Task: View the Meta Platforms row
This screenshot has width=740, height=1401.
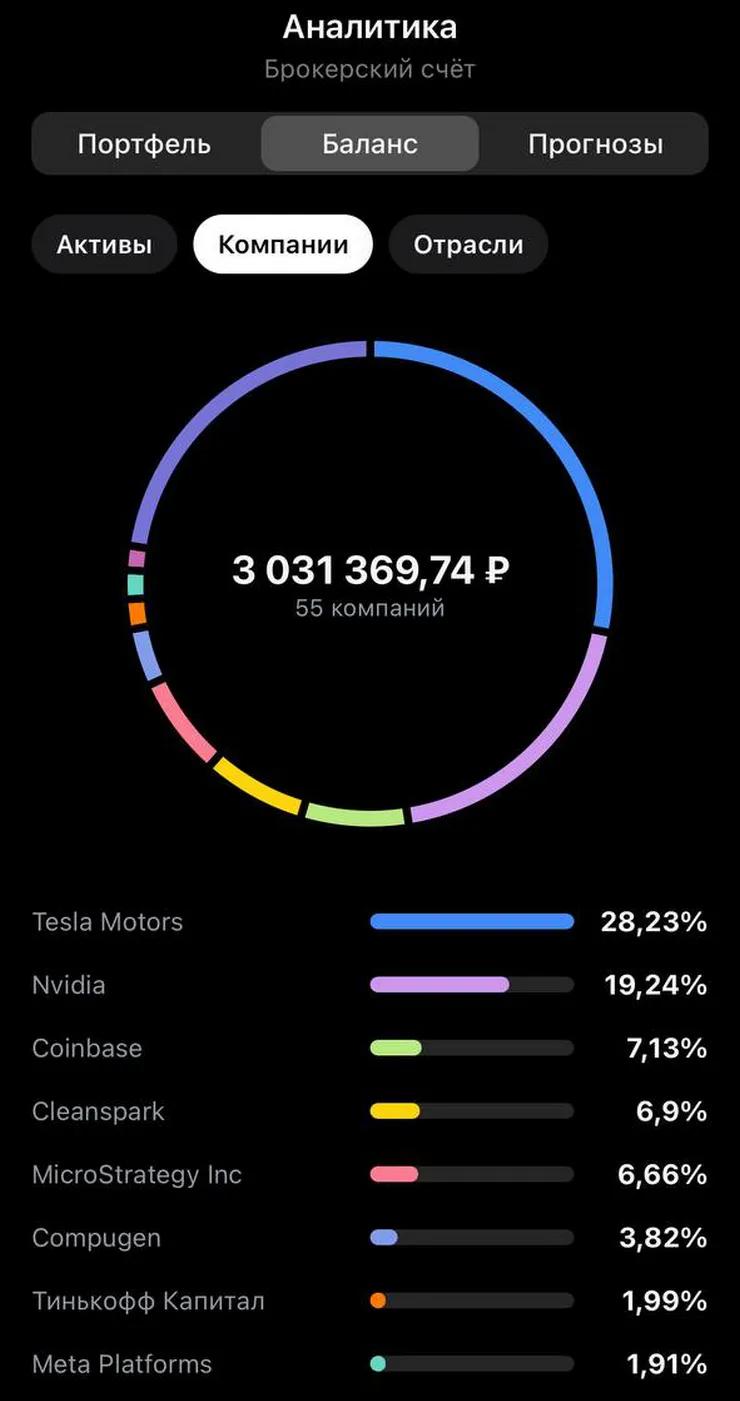Action: [370, 1364]
